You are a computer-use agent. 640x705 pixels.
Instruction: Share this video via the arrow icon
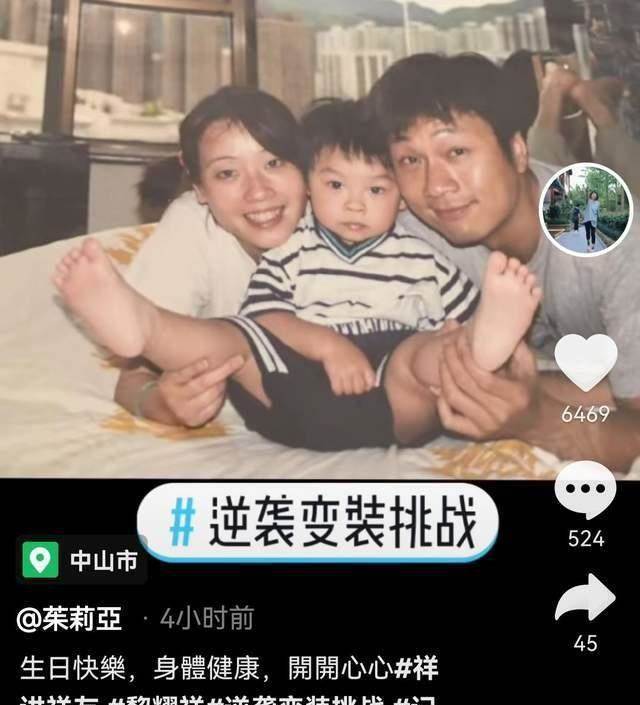585,598
